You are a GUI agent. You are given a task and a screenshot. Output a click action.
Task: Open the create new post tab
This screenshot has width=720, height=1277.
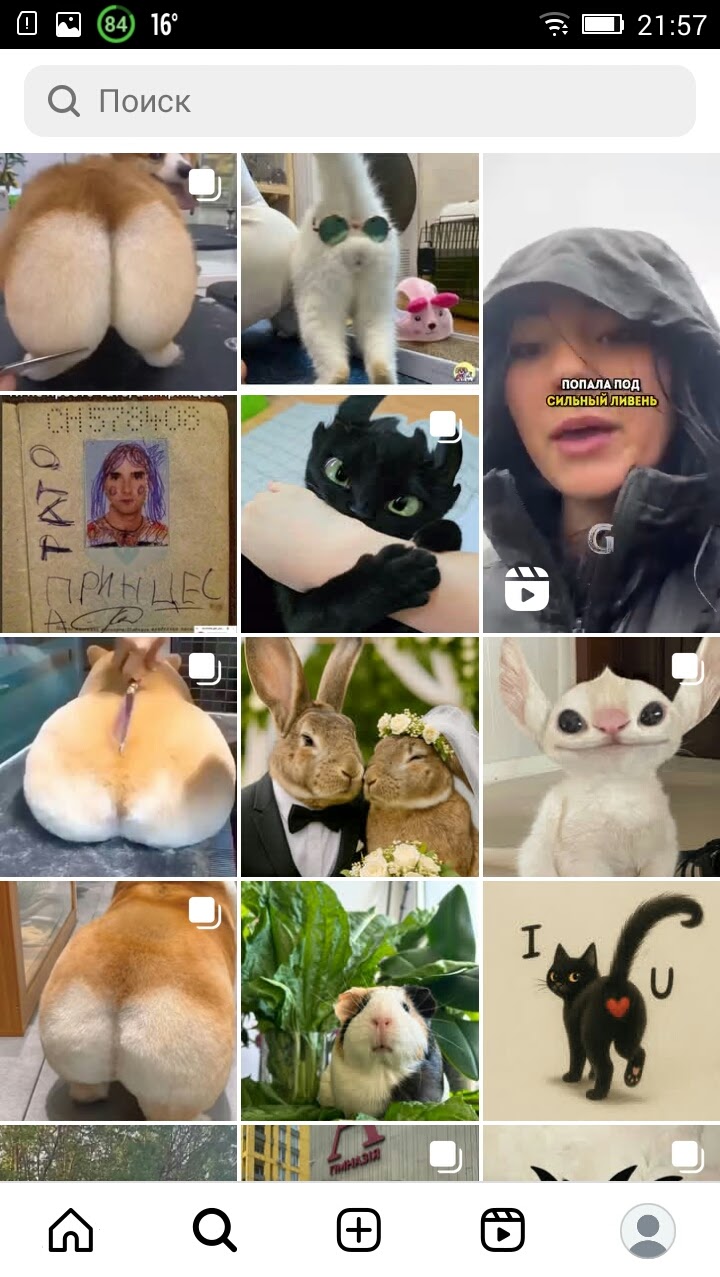pos(359,1230)
